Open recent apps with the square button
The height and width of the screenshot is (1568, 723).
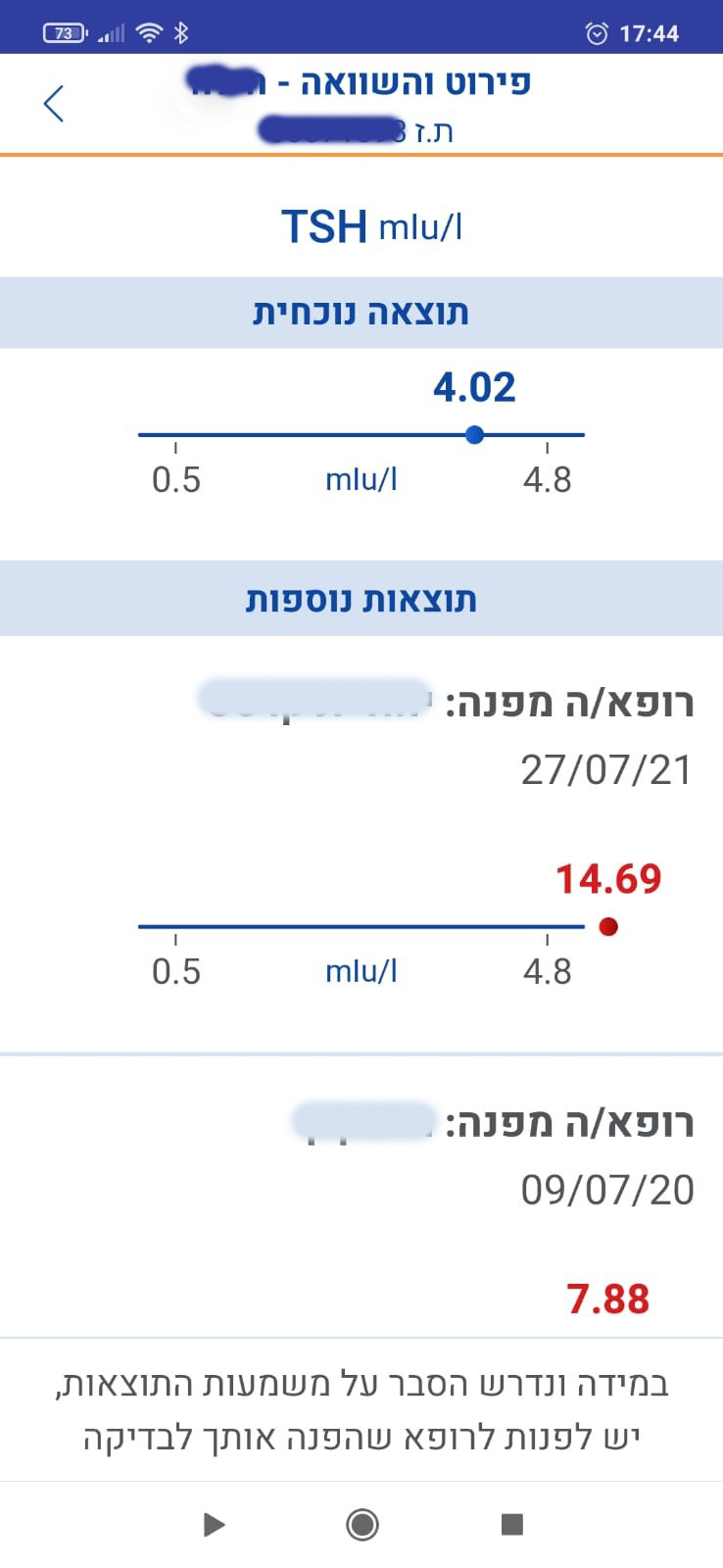[511, 1524]
